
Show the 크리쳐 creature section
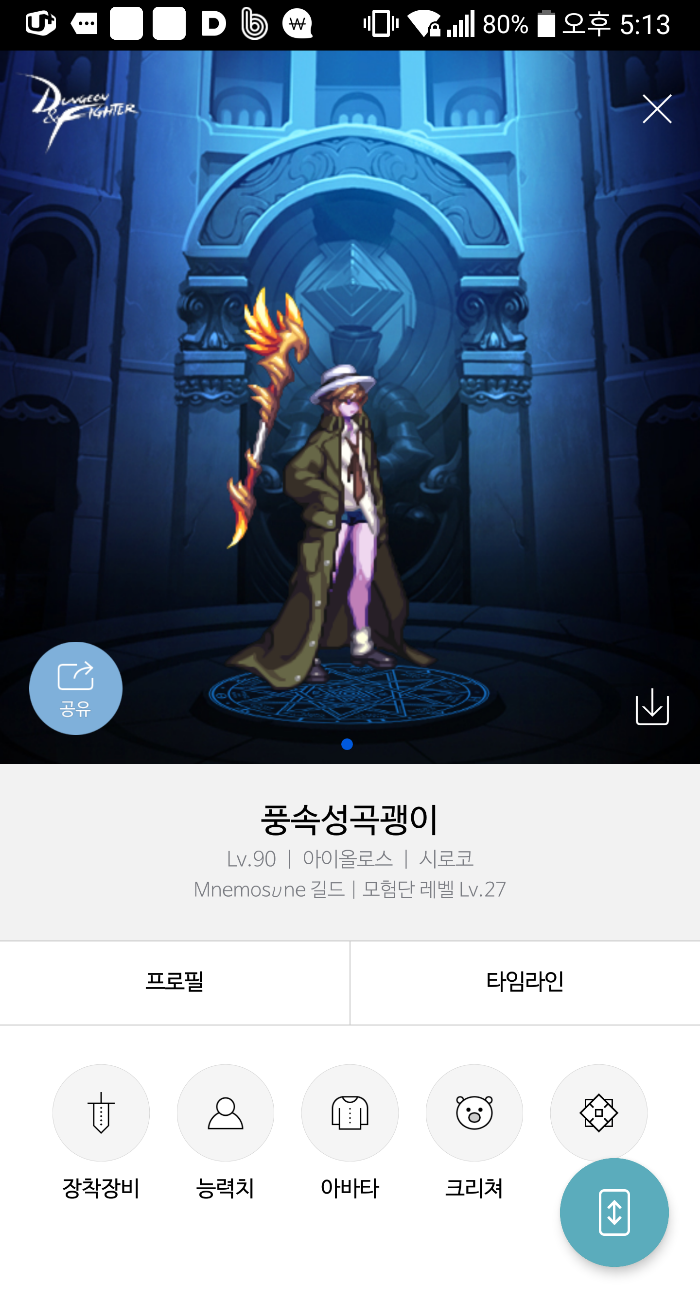(474, 1113)
